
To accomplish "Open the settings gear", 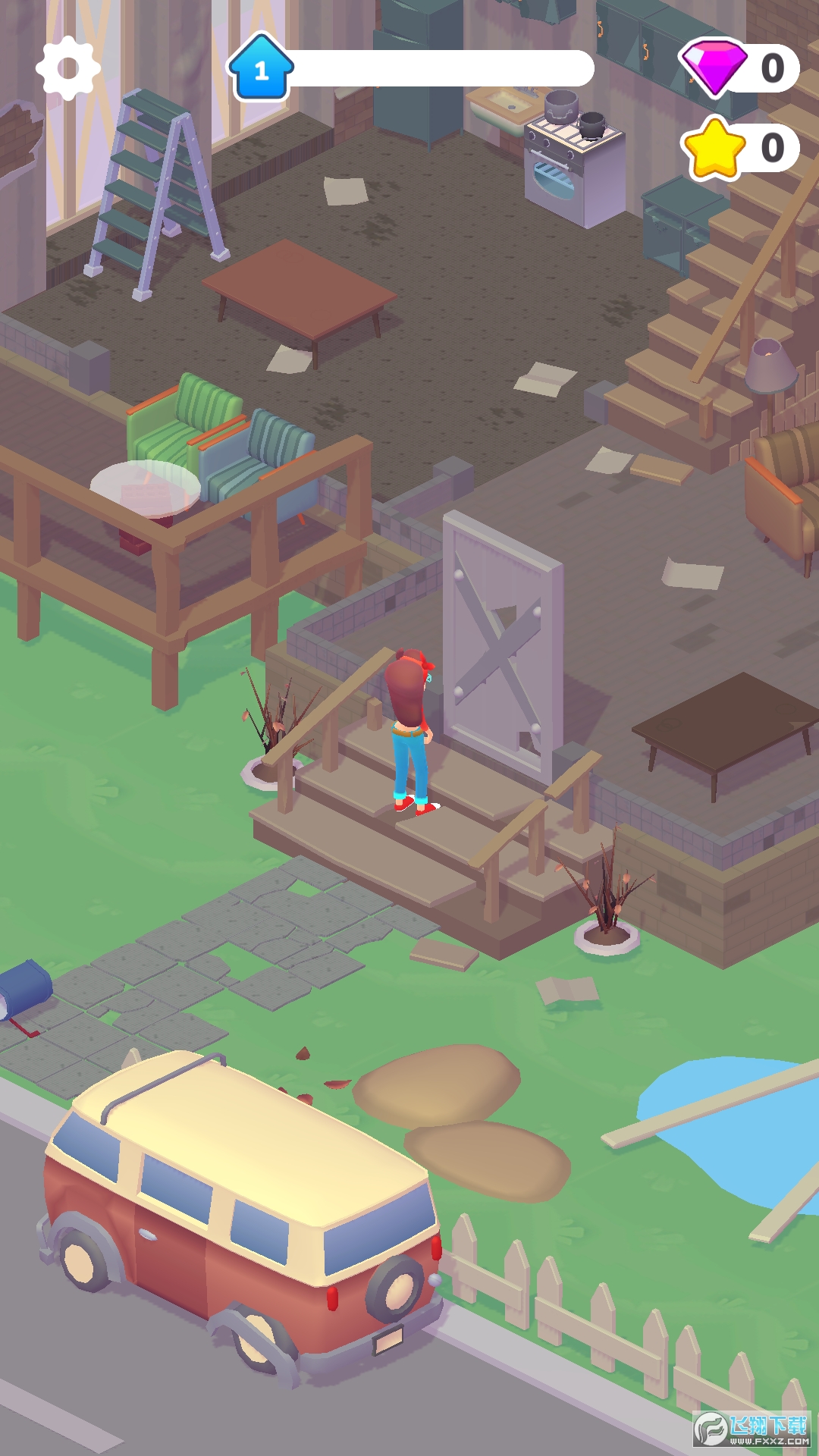I will [68, 68].
